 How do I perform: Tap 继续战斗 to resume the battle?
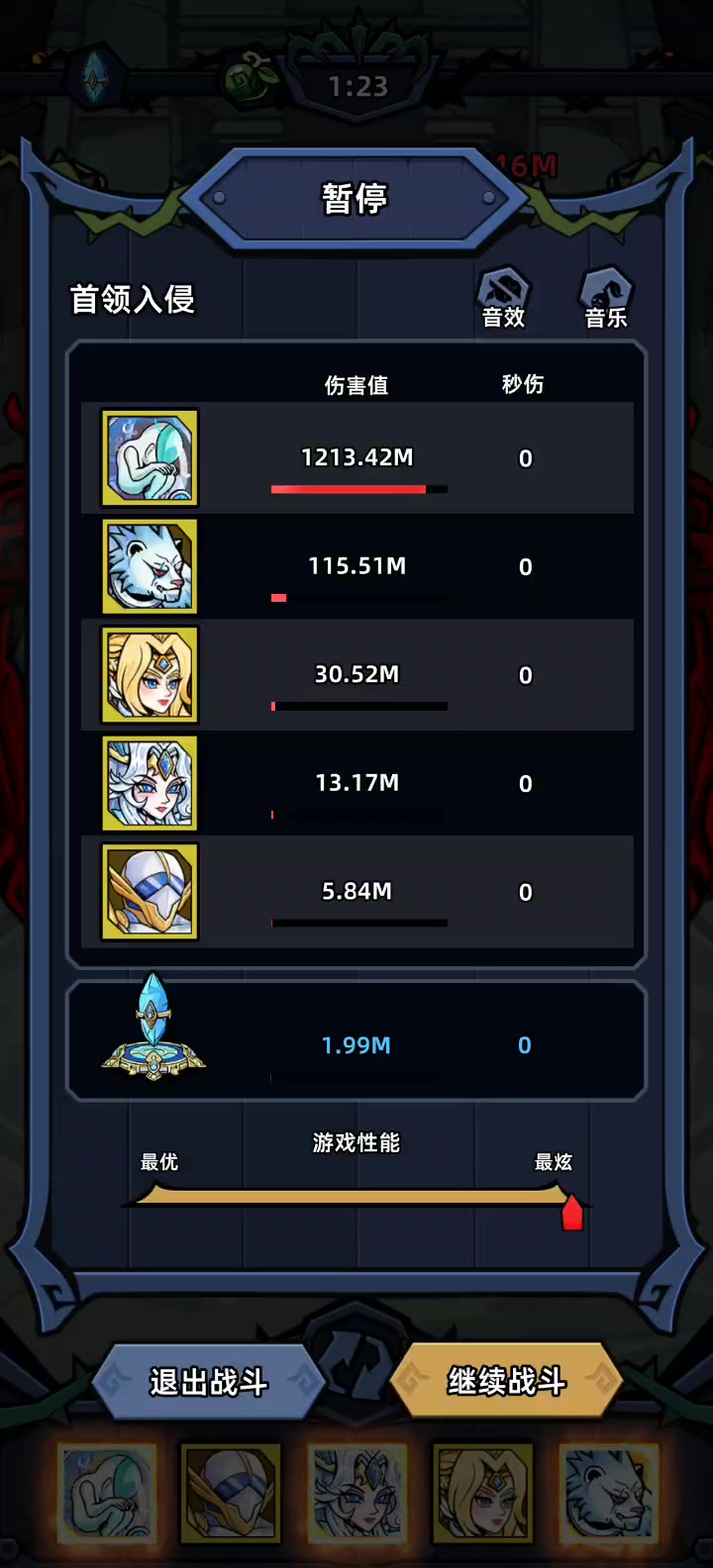[506, 1380]
